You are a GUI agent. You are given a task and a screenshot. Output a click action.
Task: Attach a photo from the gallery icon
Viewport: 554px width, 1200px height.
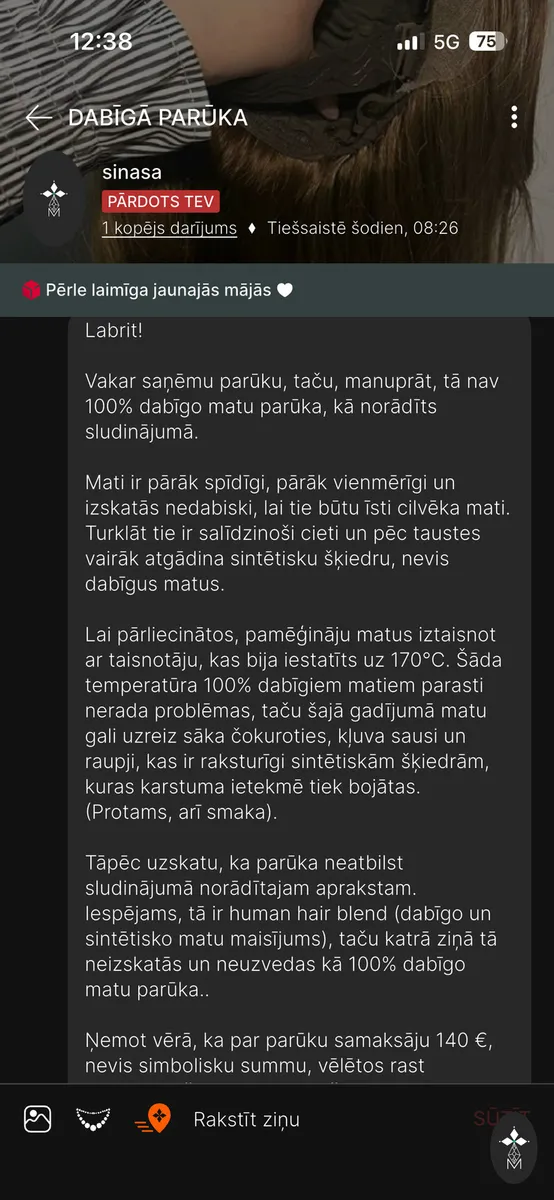[x=38, y=1118]
